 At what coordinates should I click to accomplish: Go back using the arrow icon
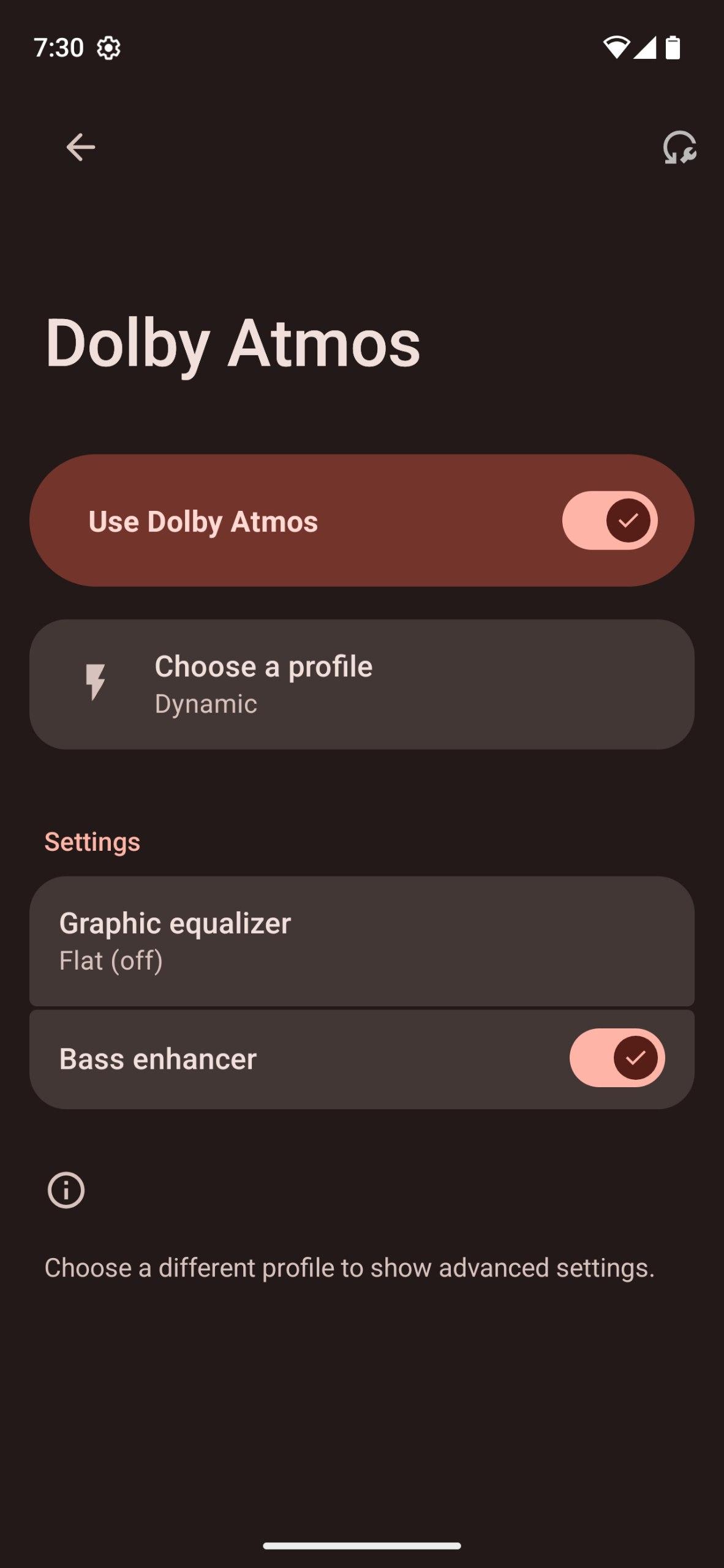click(x=80, y=148)
